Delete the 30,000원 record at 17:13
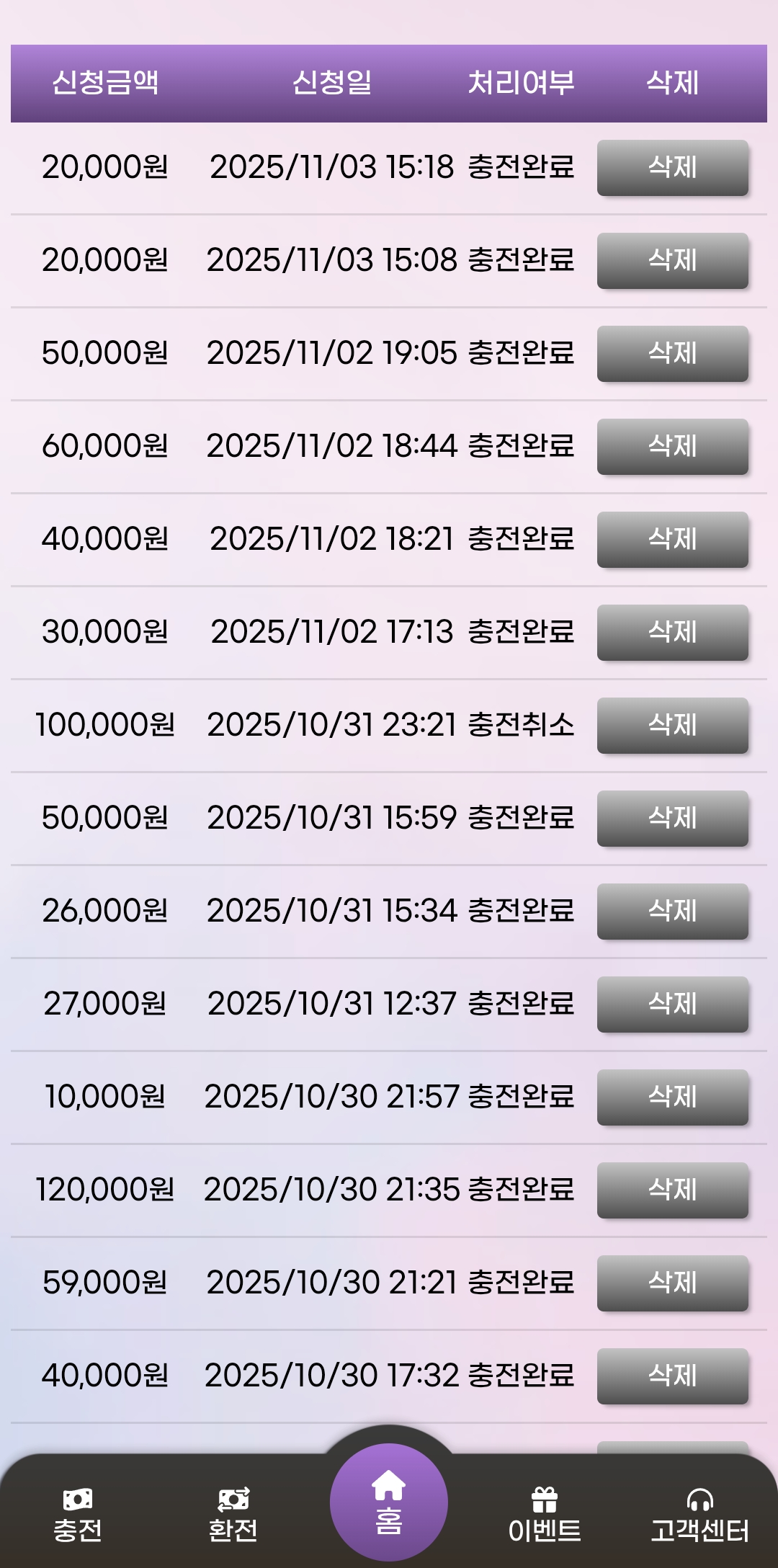The width and height of the screenshot is (778, 1568). pyautogui.click(x=672, y=633)
